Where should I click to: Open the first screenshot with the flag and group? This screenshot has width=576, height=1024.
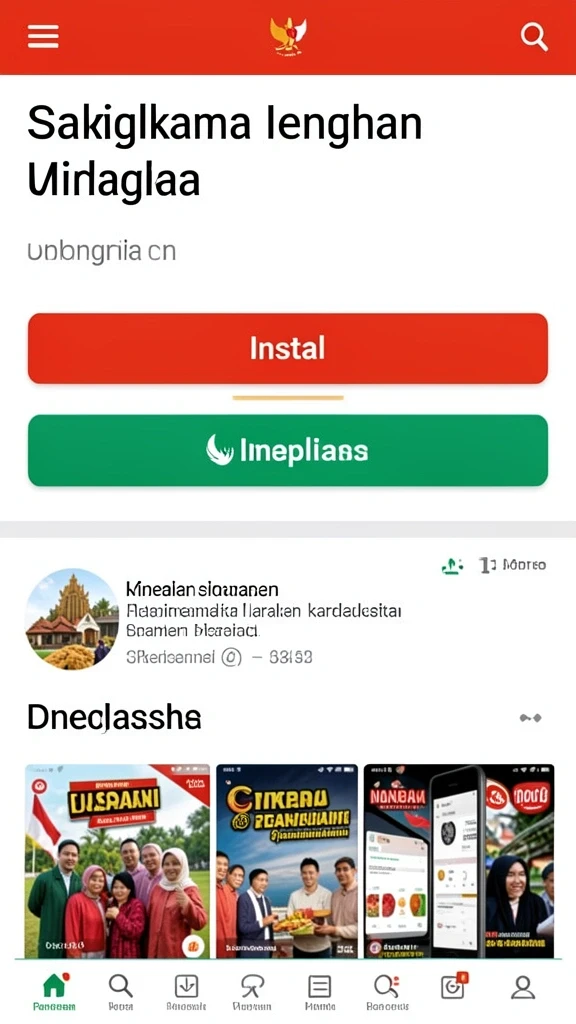118,861
